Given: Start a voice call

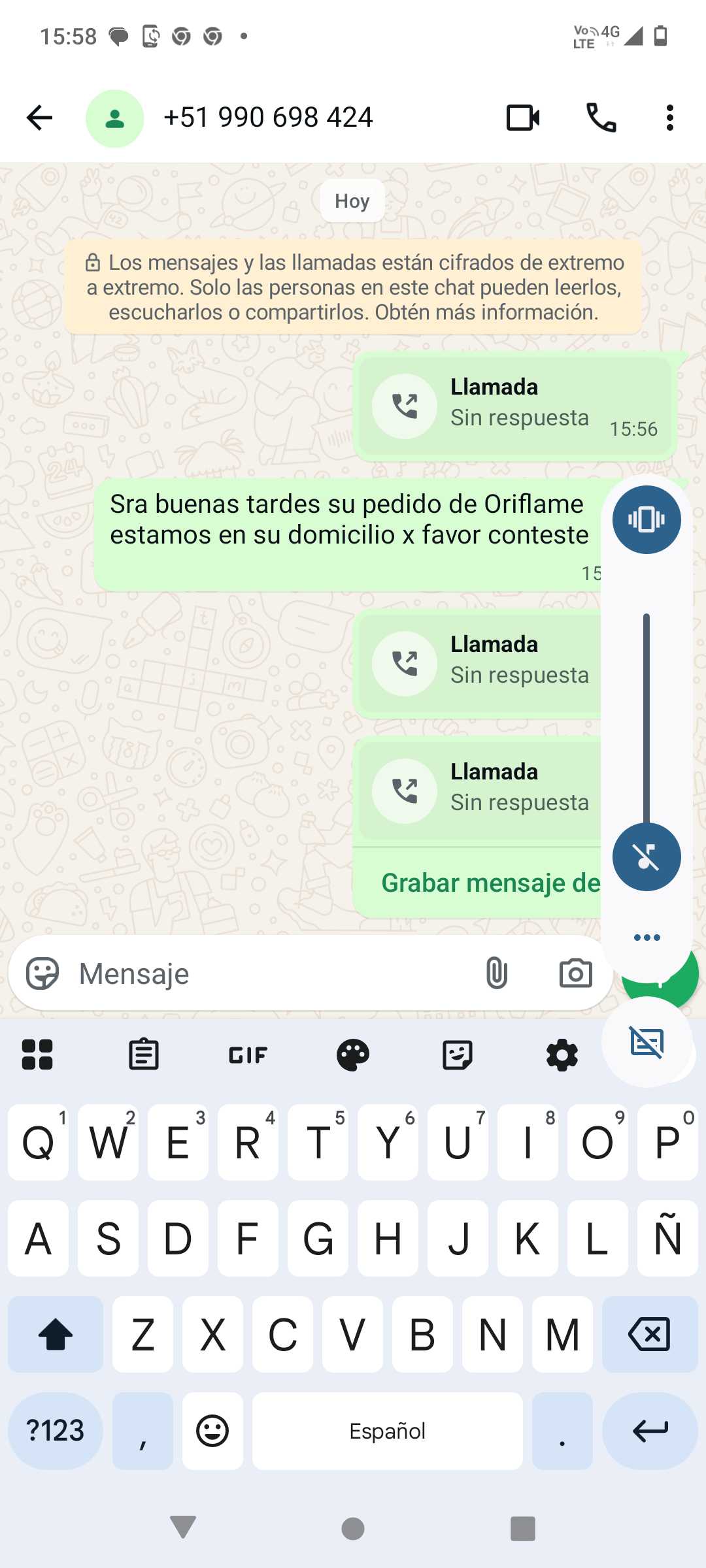Looking at the screenshot, I should tap(601, 118).
